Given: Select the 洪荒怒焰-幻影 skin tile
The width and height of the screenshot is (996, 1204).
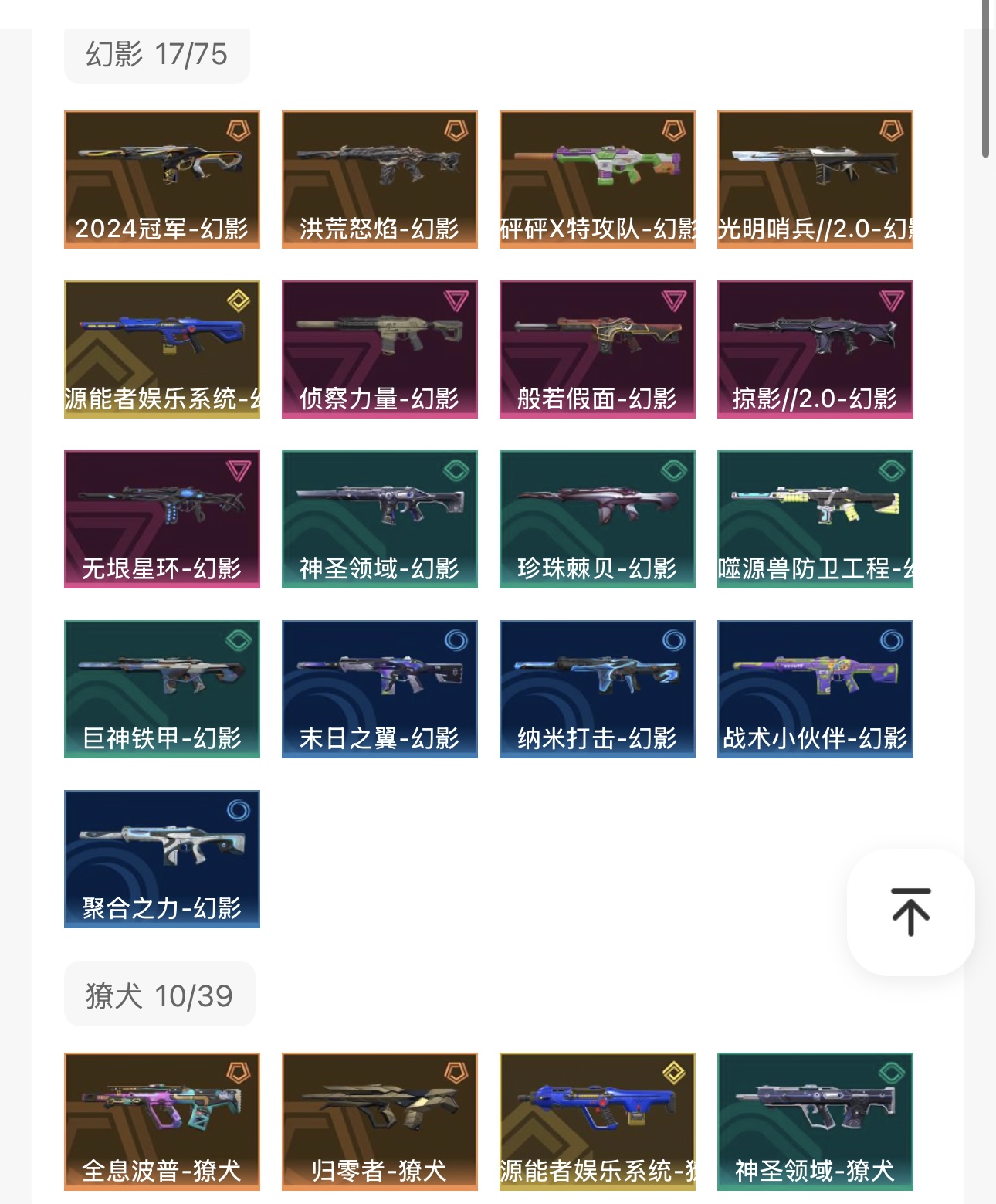Looking at the screenshot, I should pyautogui.click(x=380, y=179).
